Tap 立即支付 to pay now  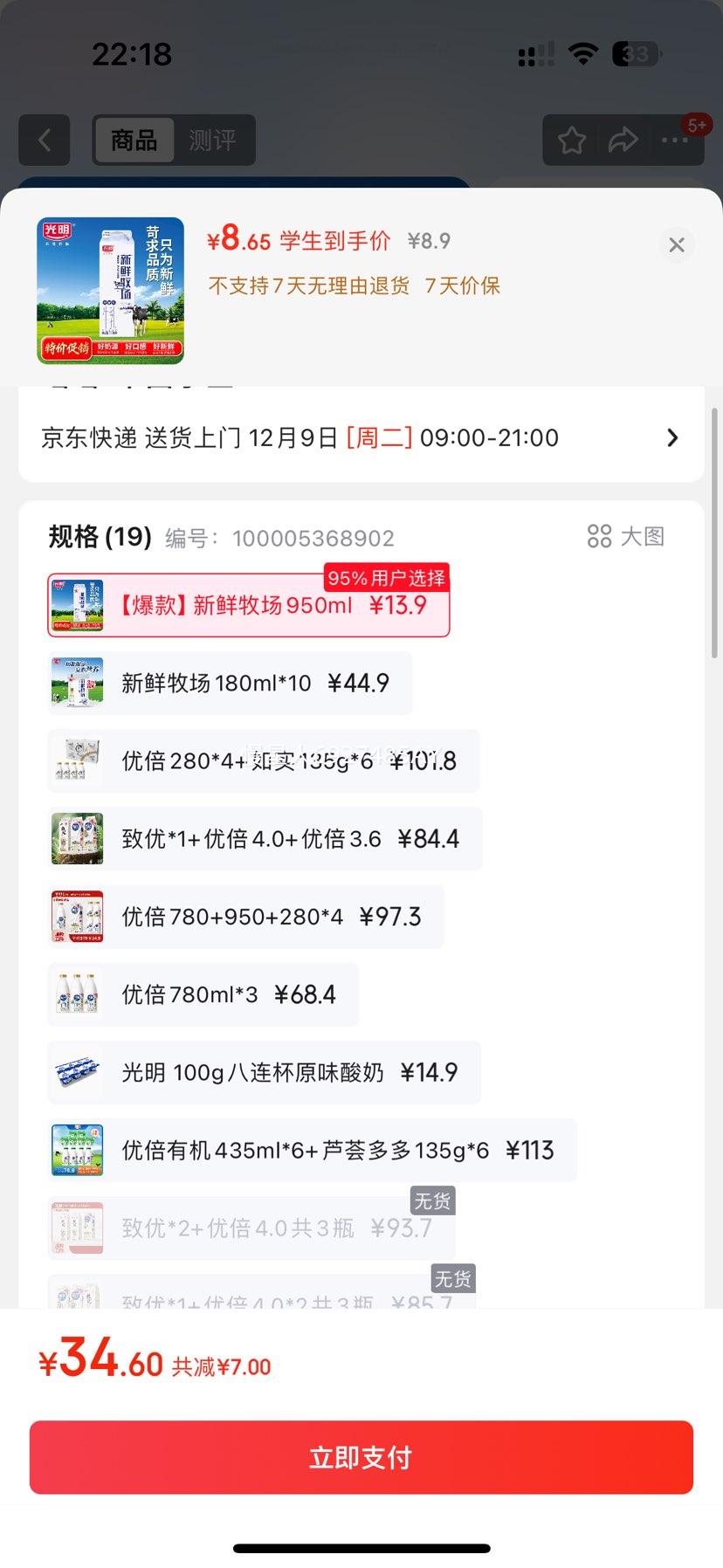tap(361, 1457)
